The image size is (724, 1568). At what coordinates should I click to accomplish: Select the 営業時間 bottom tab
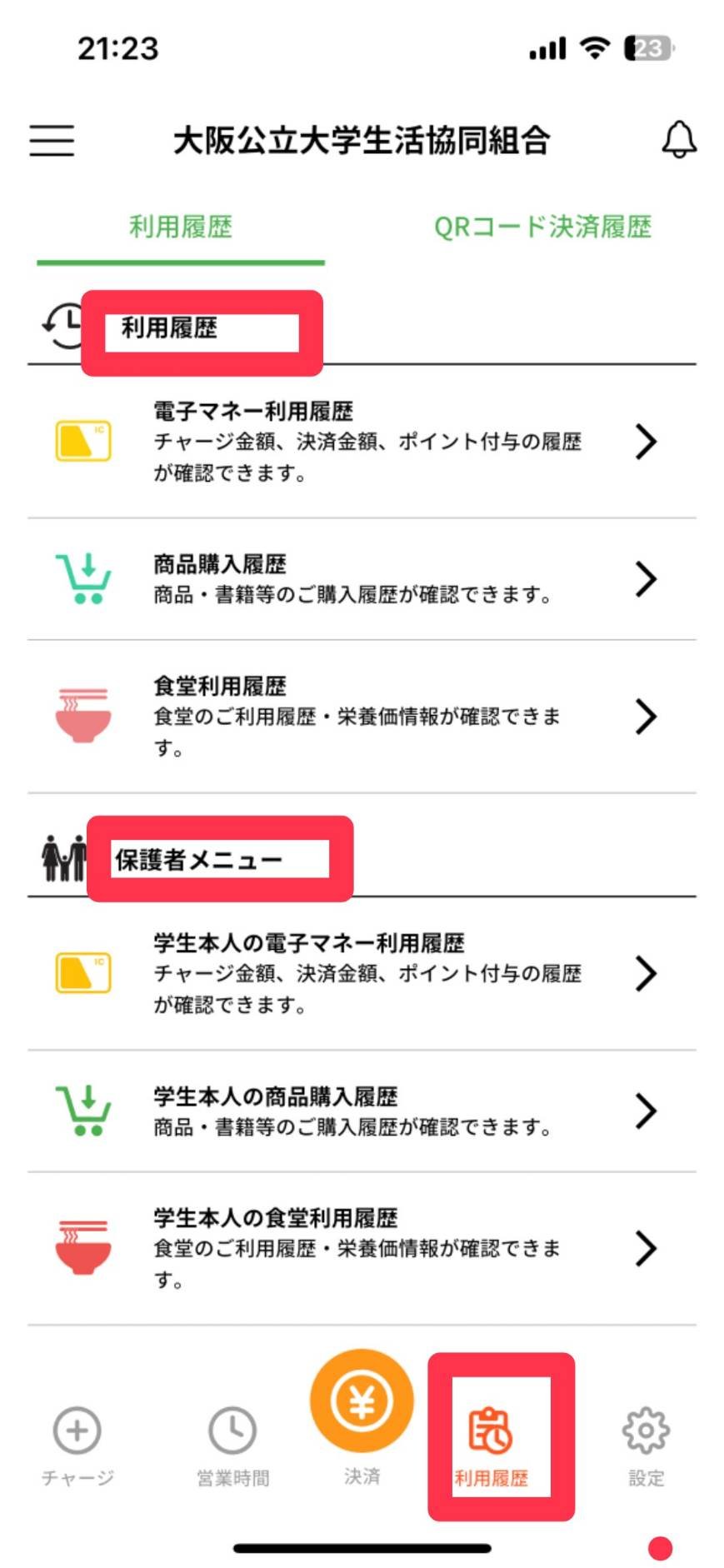tap(232, 1444)
